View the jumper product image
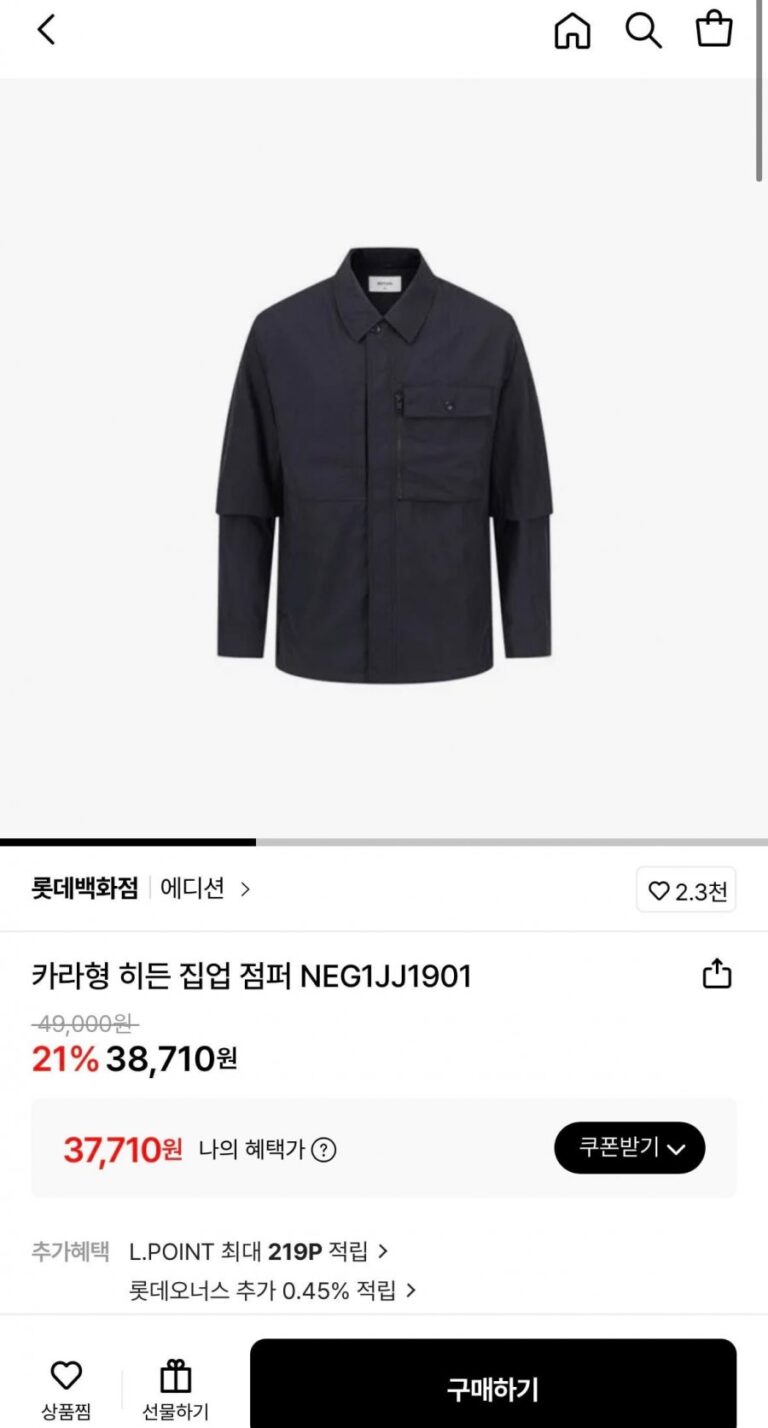This screenshot has height=1428, width=768. pyautogui.click(x=384, y=465)
